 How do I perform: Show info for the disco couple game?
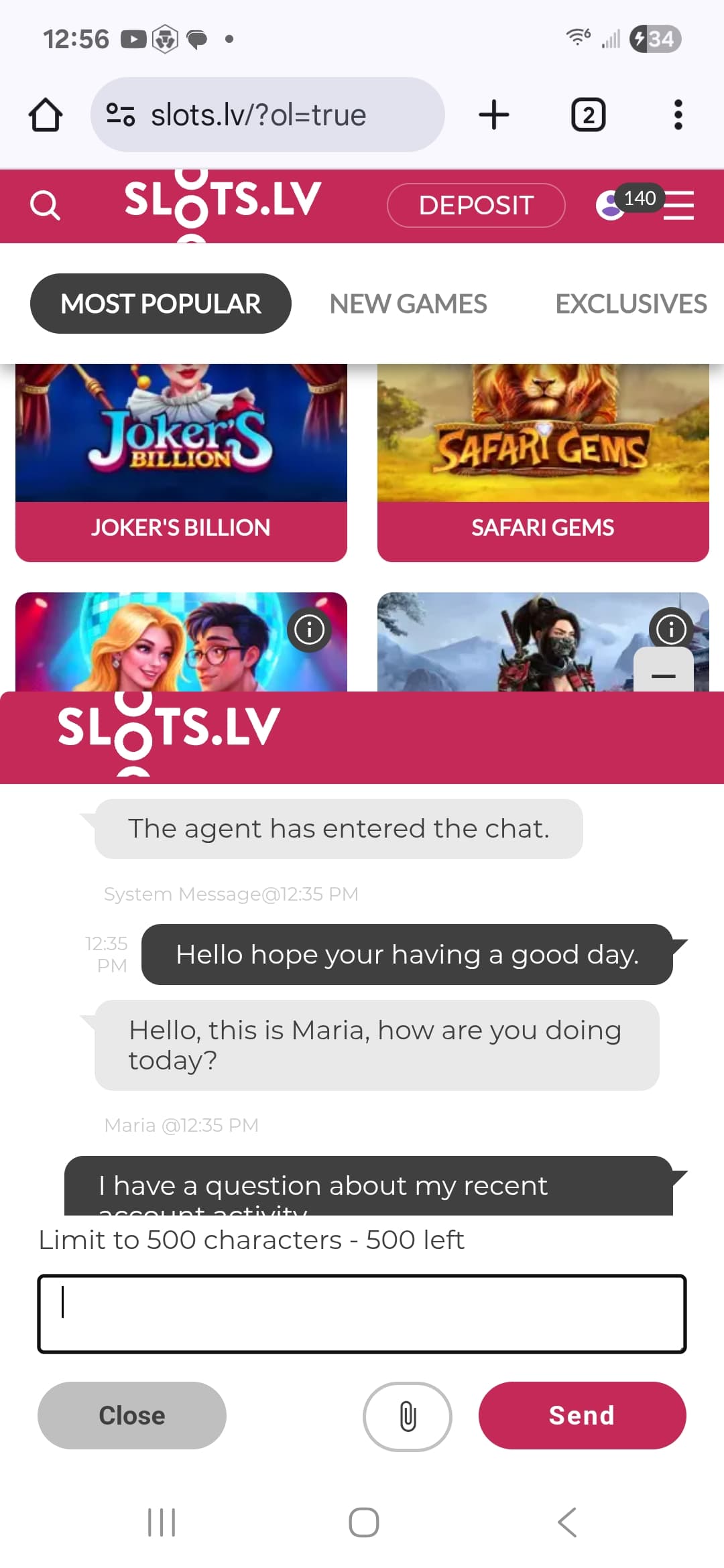point(309,629)
